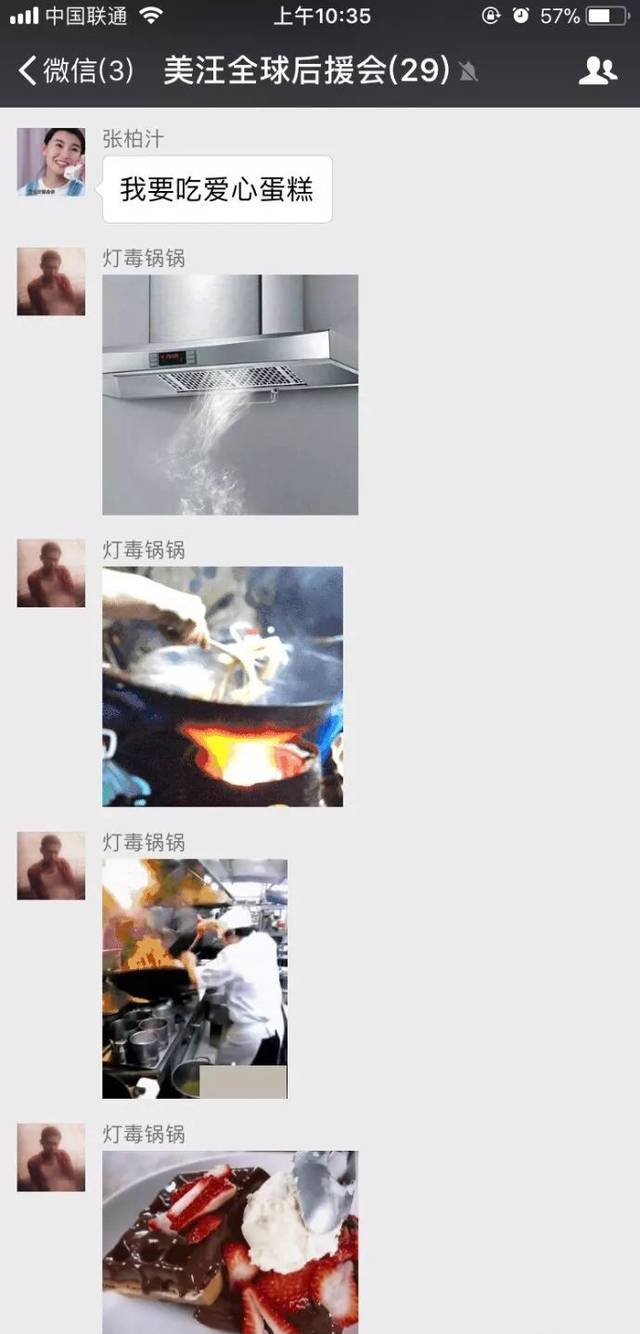Tap 张柏汁's profile avatar
Viewport: 640px width, 1334px height.
(x=51, y=162)
